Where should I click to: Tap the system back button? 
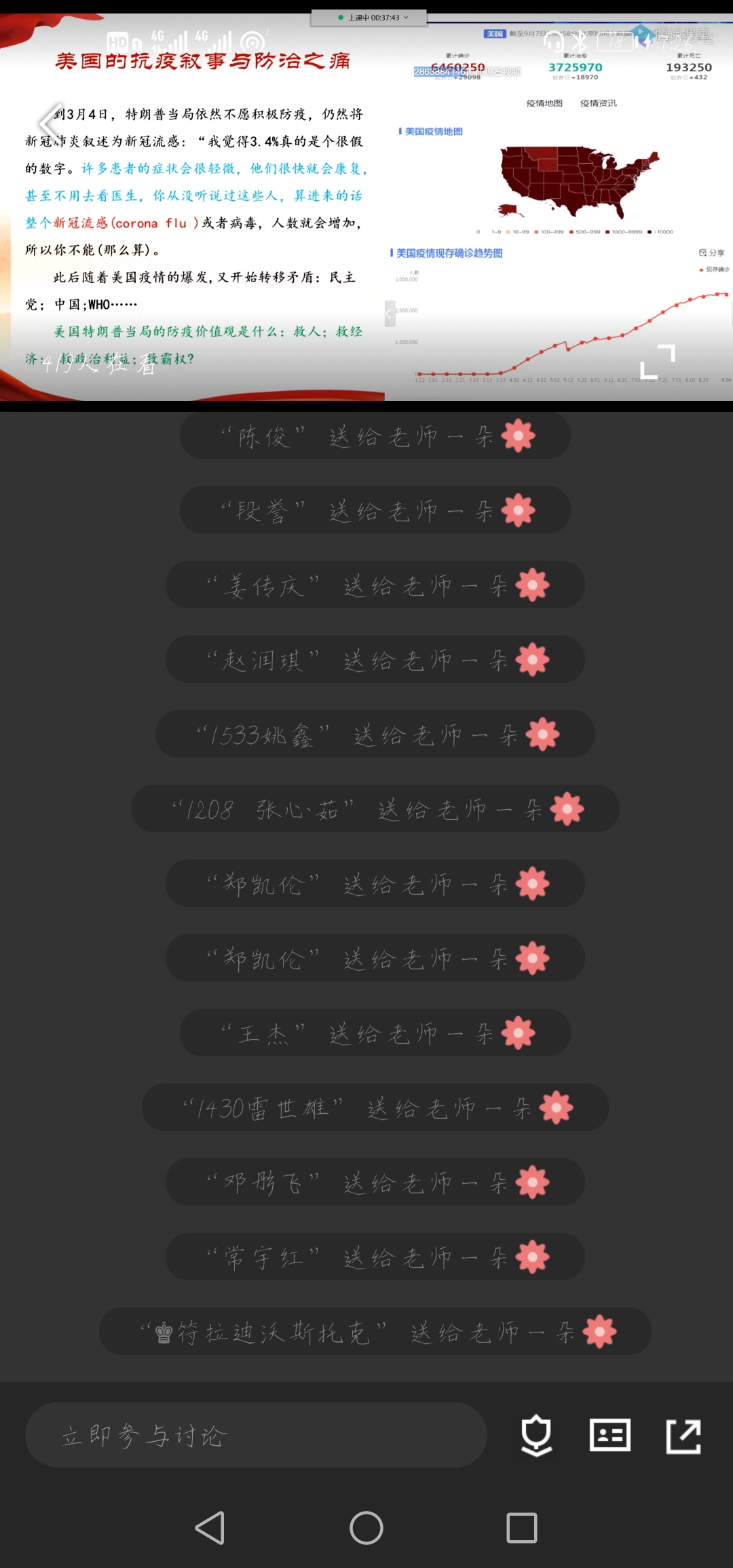[x=210, y=1527]
